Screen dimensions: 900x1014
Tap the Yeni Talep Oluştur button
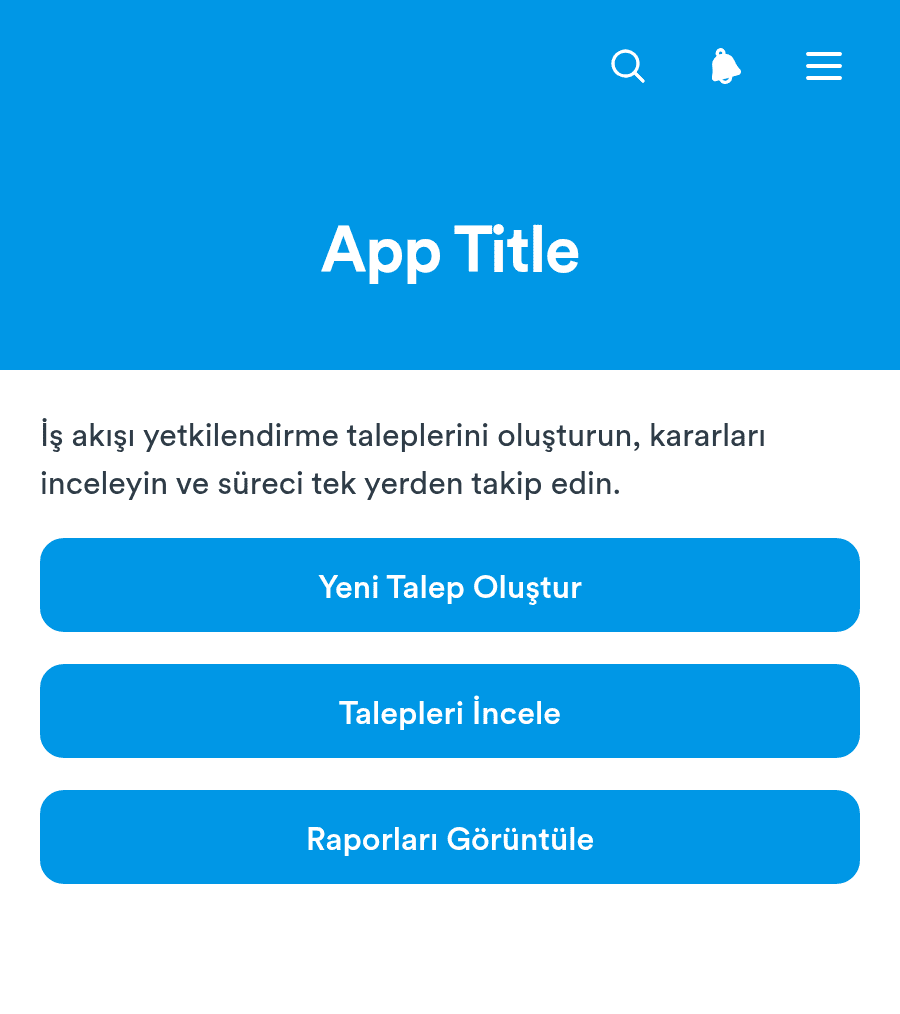coord(450,585)
